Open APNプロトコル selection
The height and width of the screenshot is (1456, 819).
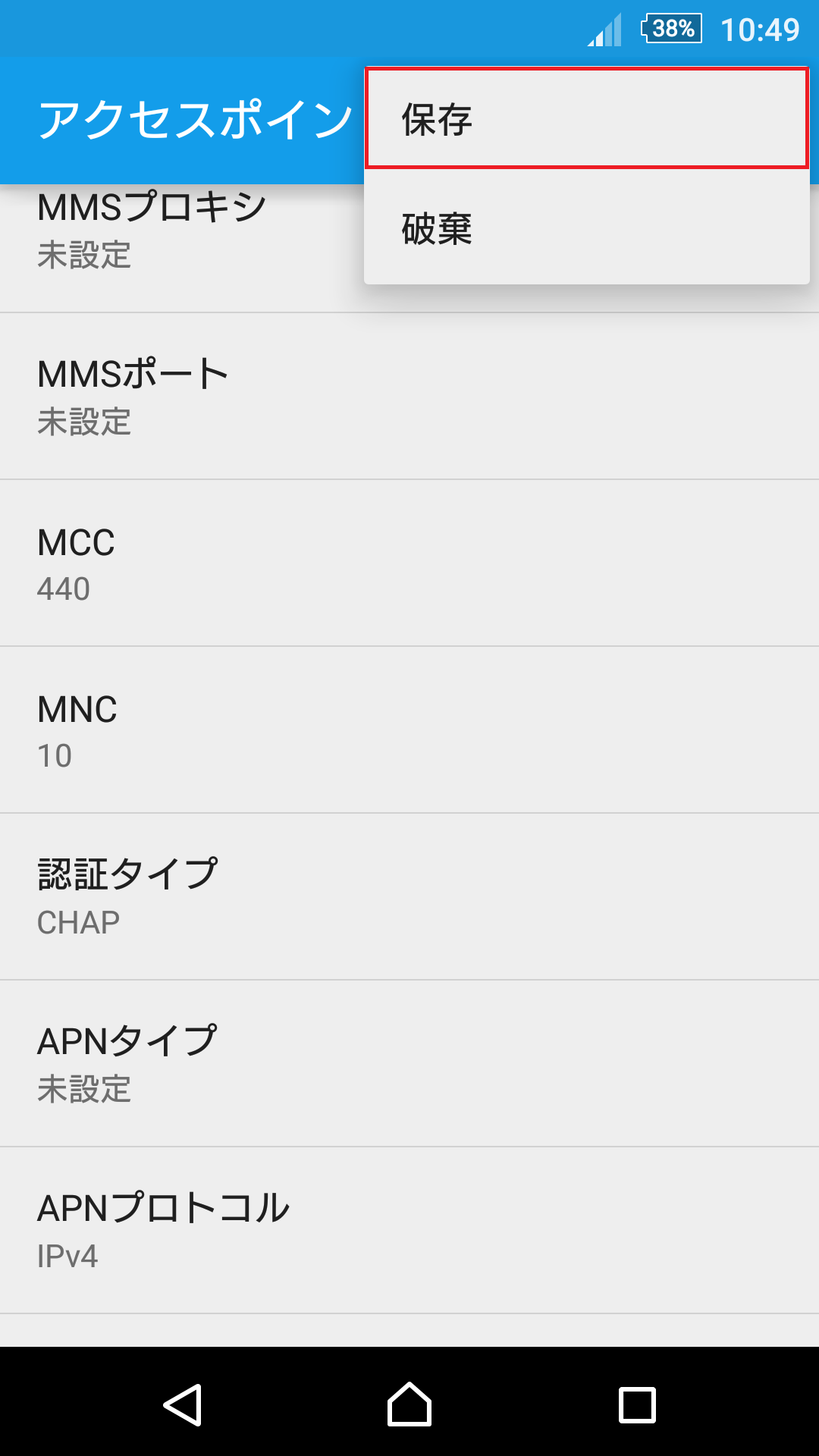click(x=409, y=1231)
